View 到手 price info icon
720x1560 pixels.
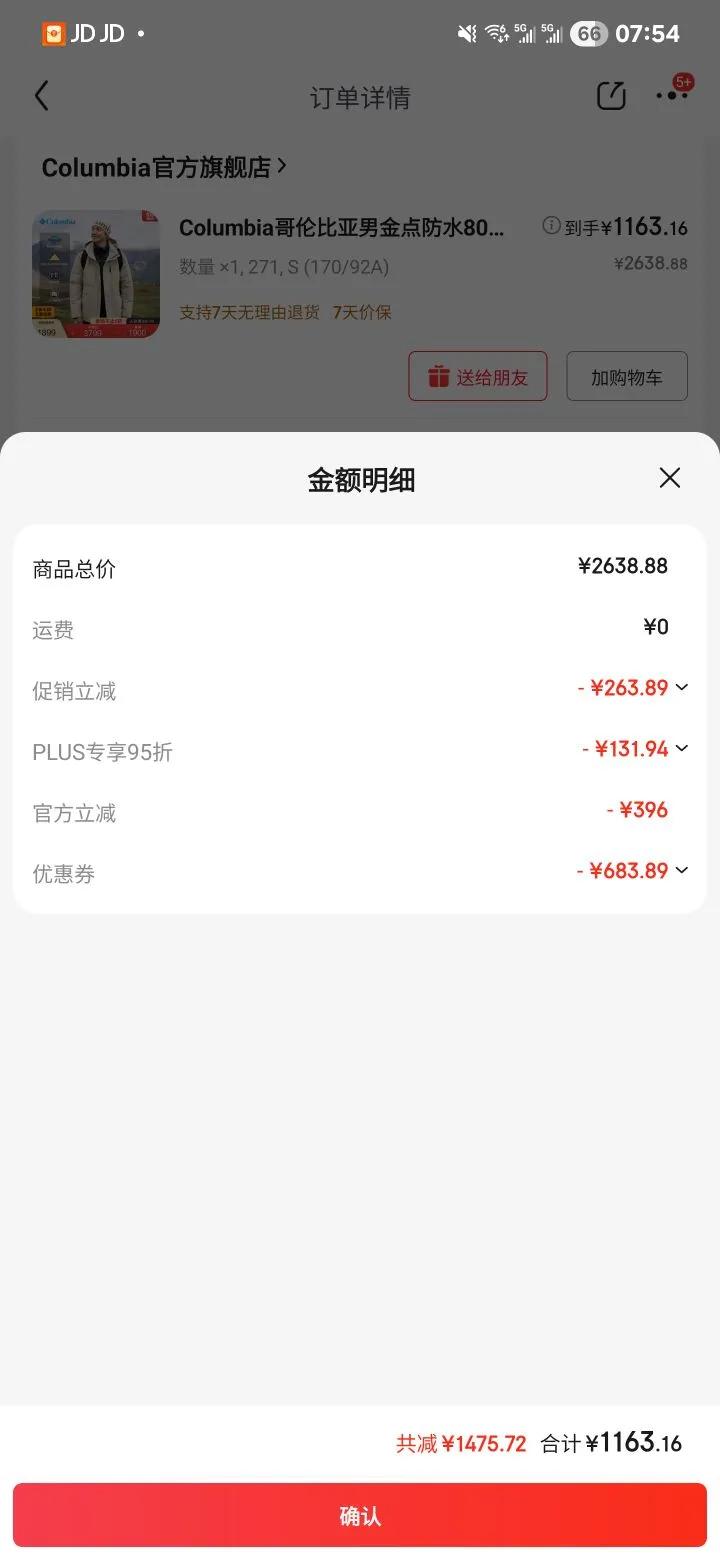pos(551,226)
